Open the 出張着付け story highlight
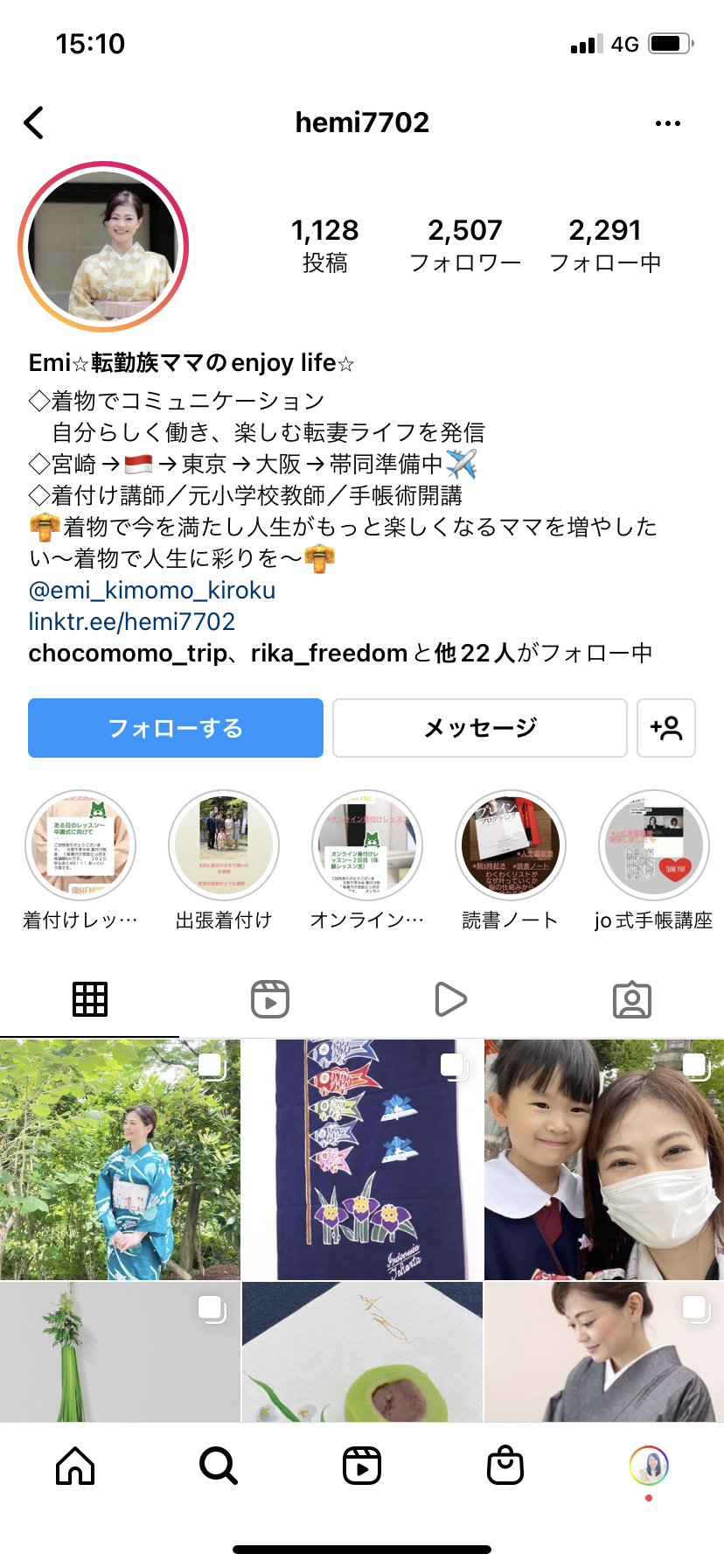The image size is (724, 1568). 224,861
